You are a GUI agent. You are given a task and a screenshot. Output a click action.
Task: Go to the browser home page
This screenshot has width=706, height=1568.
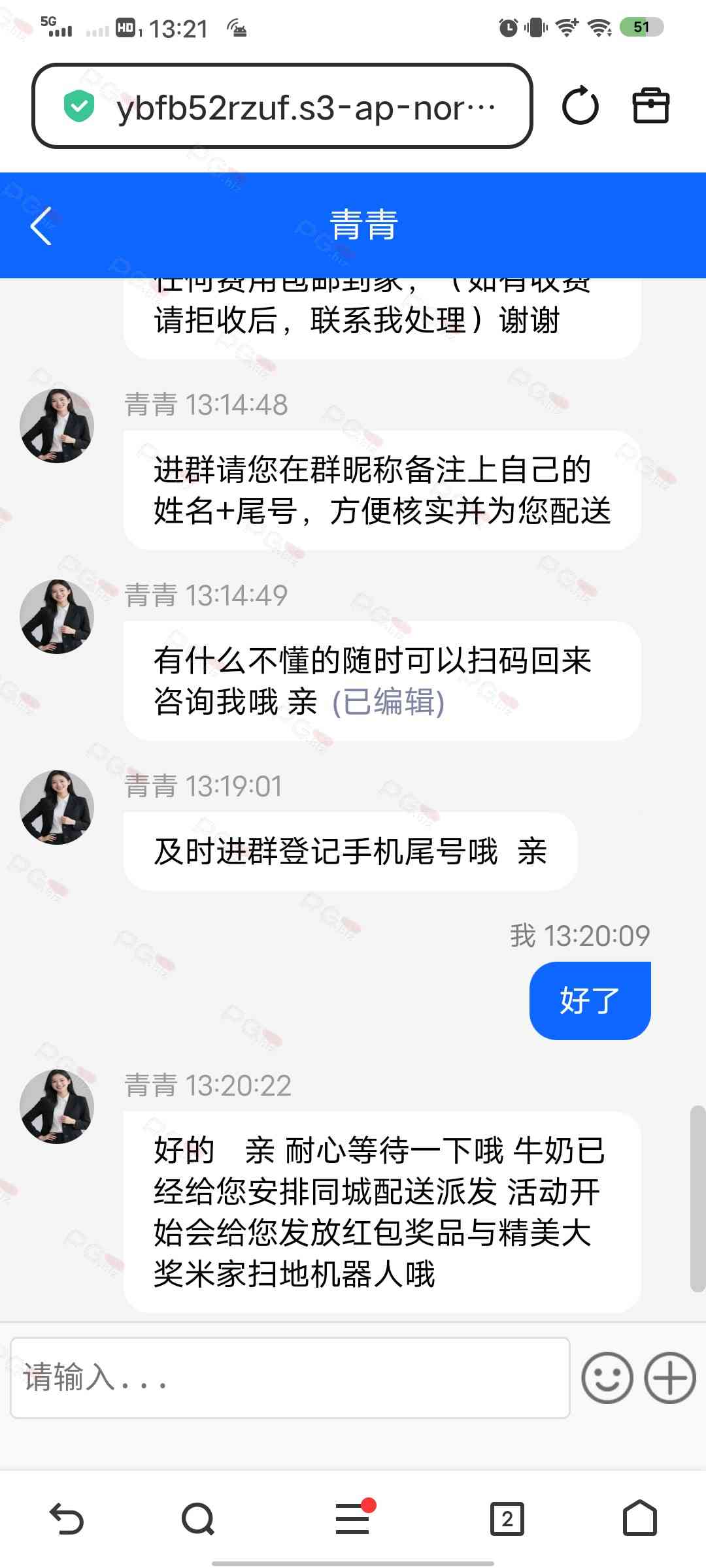pos(639,1518)
